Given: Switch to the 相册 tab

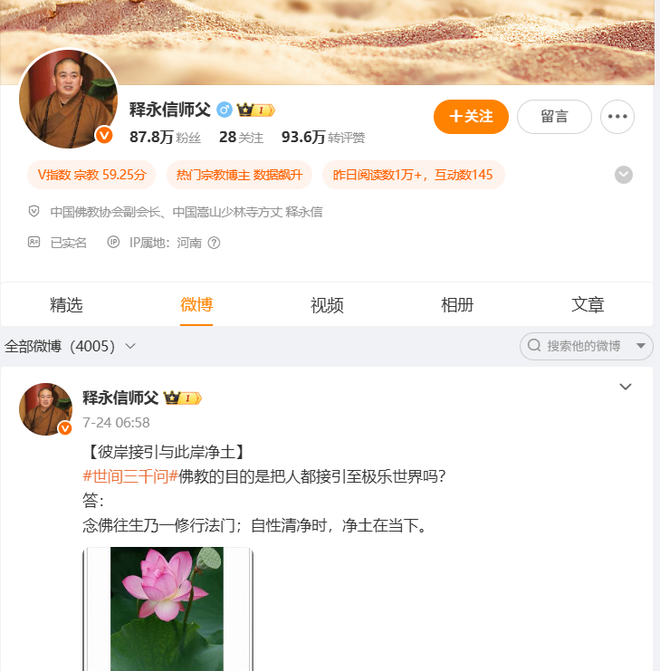Looking at the screenshot, I should point(457,305).
